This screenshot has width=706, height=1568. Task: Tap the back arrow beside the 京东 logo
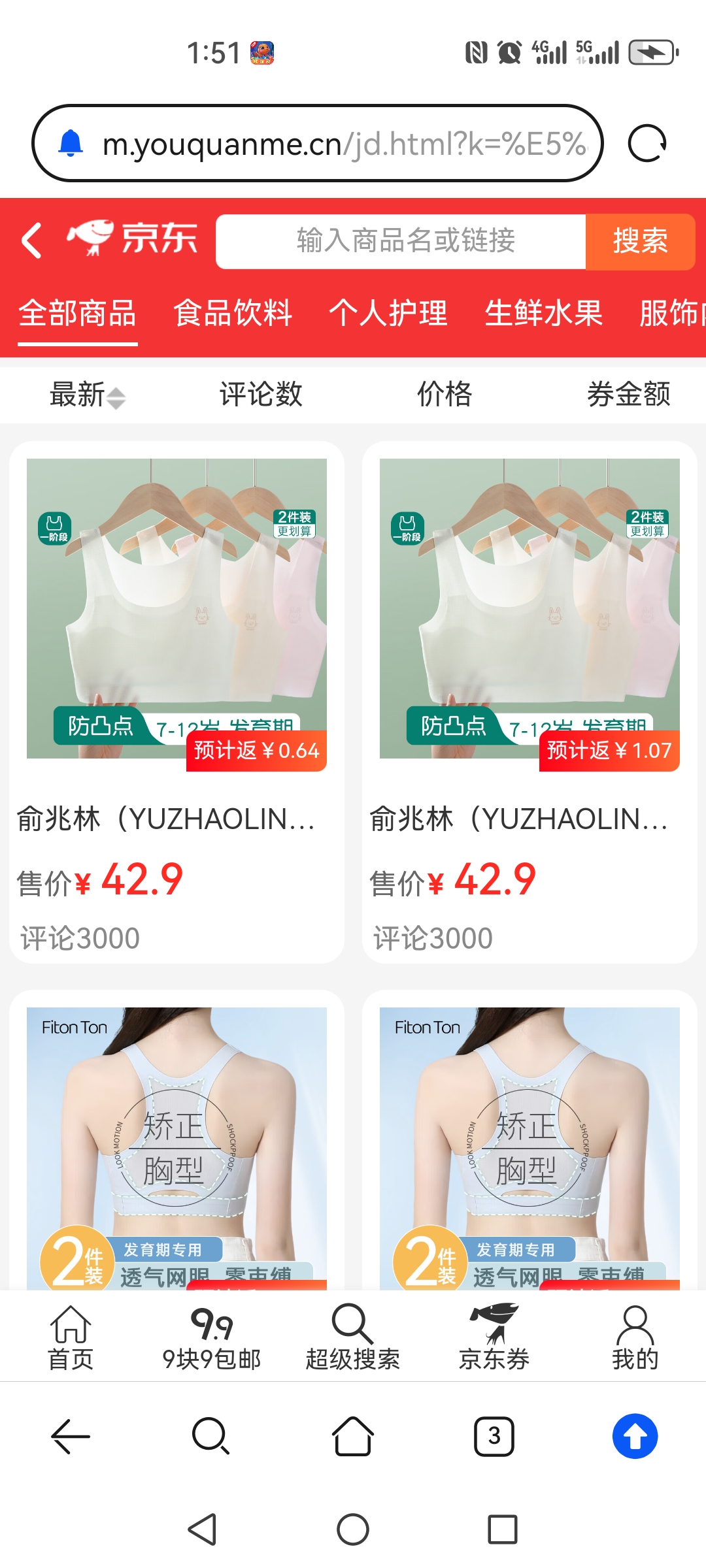pos(32,240)
